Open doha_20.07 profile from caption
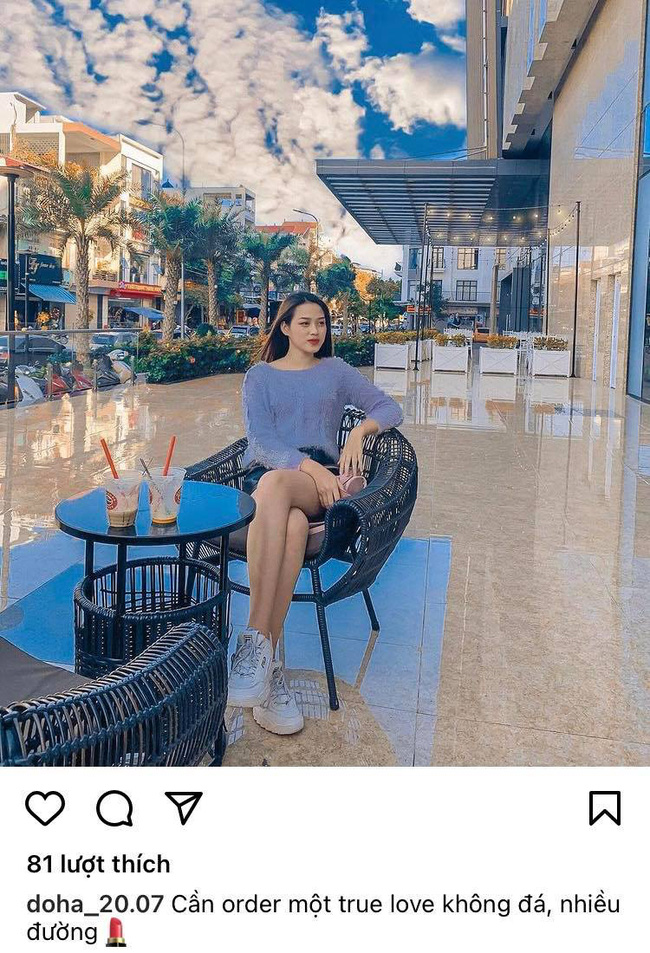The height and width of the screenshot is (953, 650). point(95,904)
